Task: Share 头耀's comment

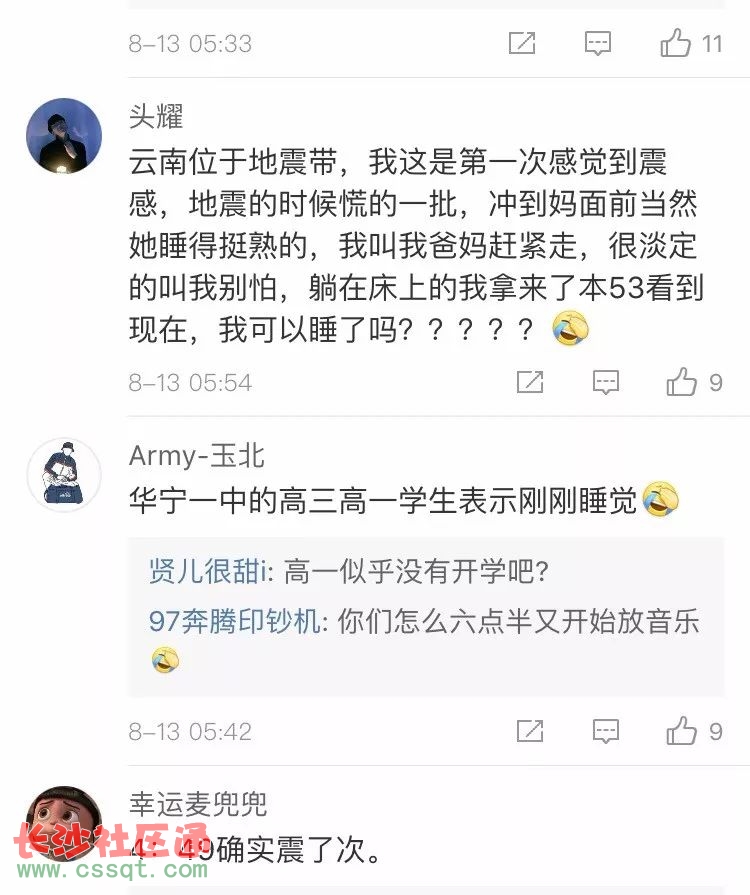Action: [x=529, y=382]
